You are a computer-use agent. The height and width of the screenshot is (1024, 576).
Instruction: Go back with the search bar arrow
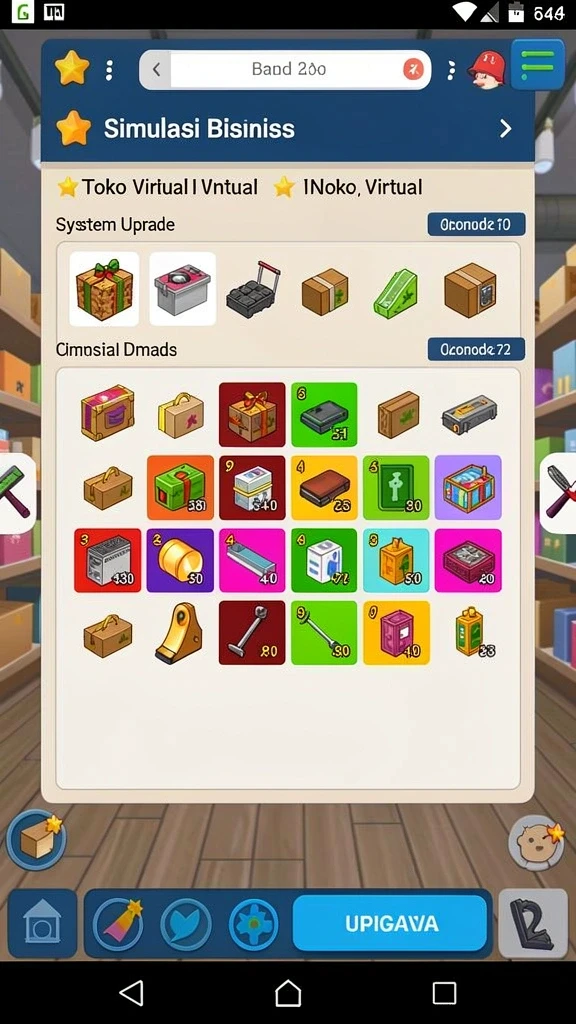[x=156, y=69]
